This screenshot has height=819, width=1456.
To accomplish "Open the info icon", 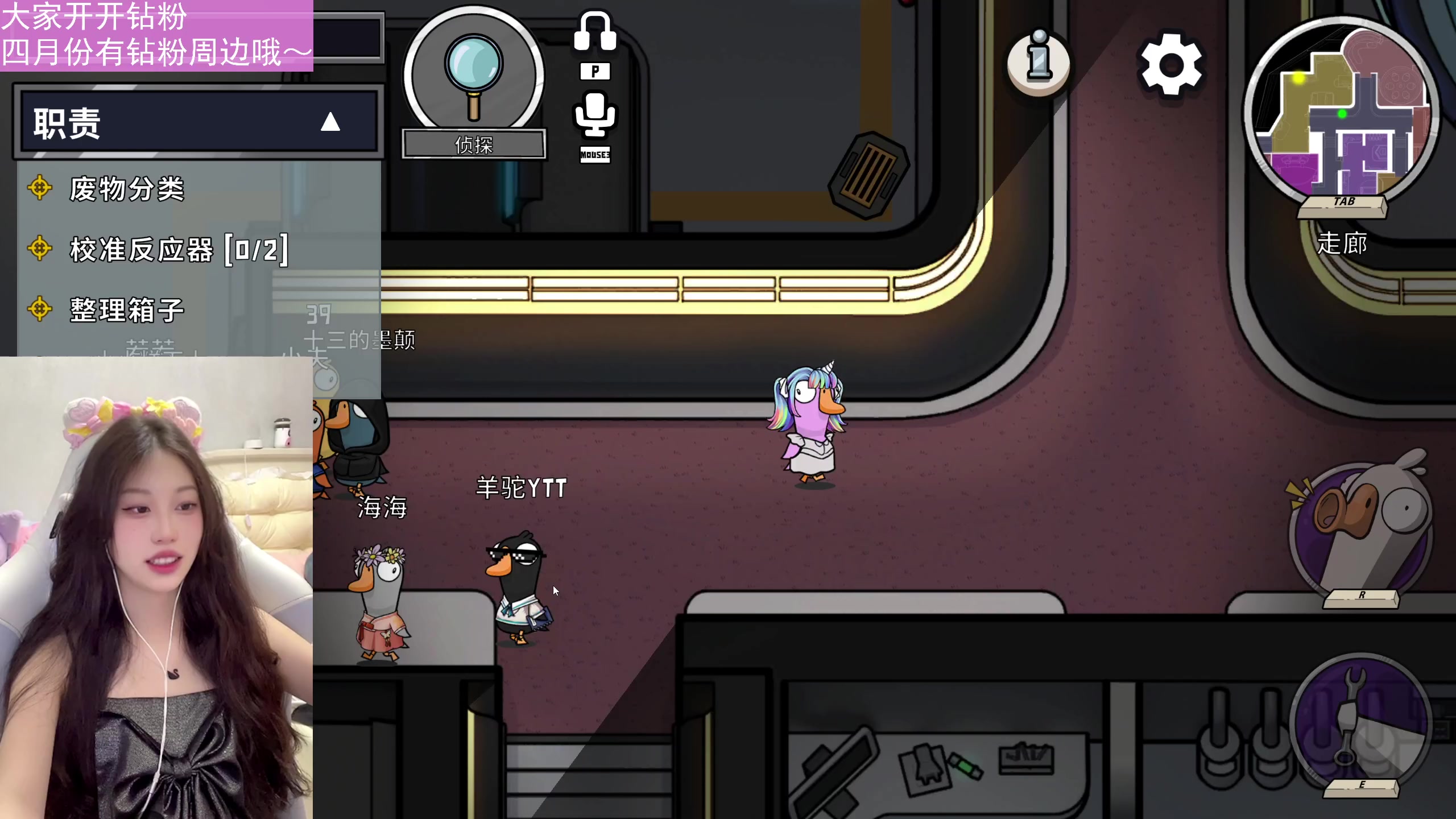I will coord(1039,61).
